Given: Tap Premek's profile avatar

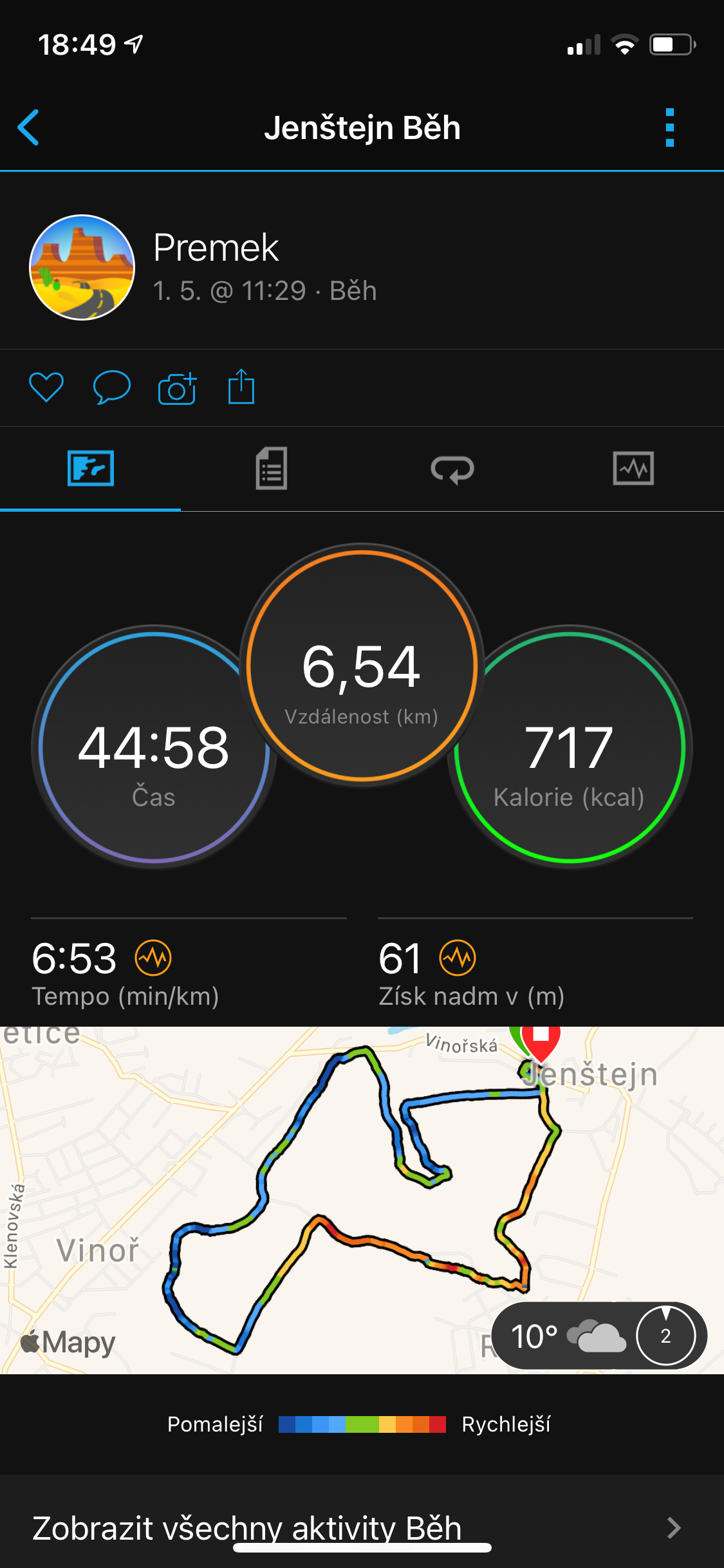Looking at the screenshot, I should pos(82,267).
